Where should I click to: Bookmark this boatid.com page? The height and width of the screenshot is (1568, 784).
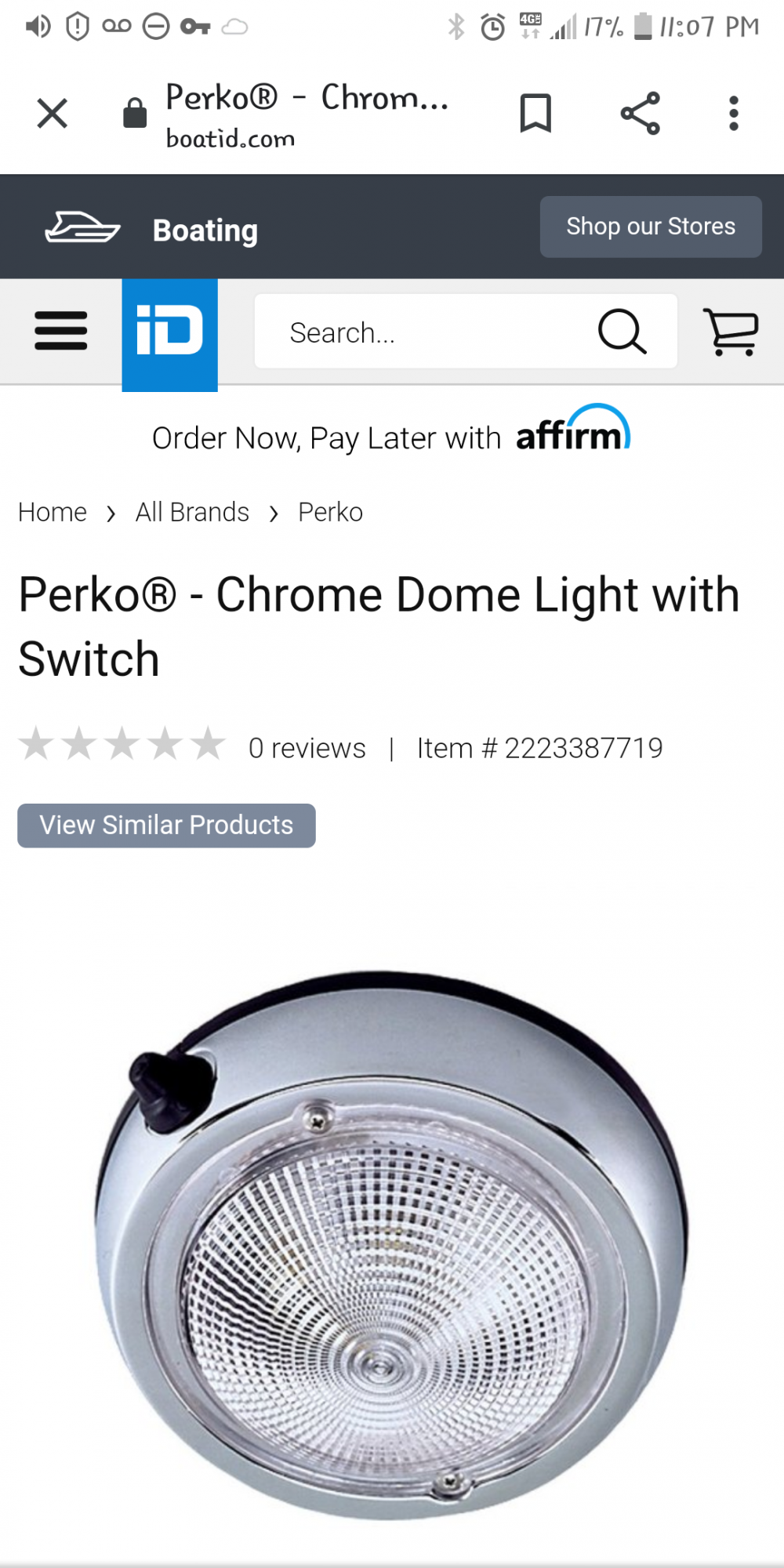pyautogui.click(x=536, y=114)
